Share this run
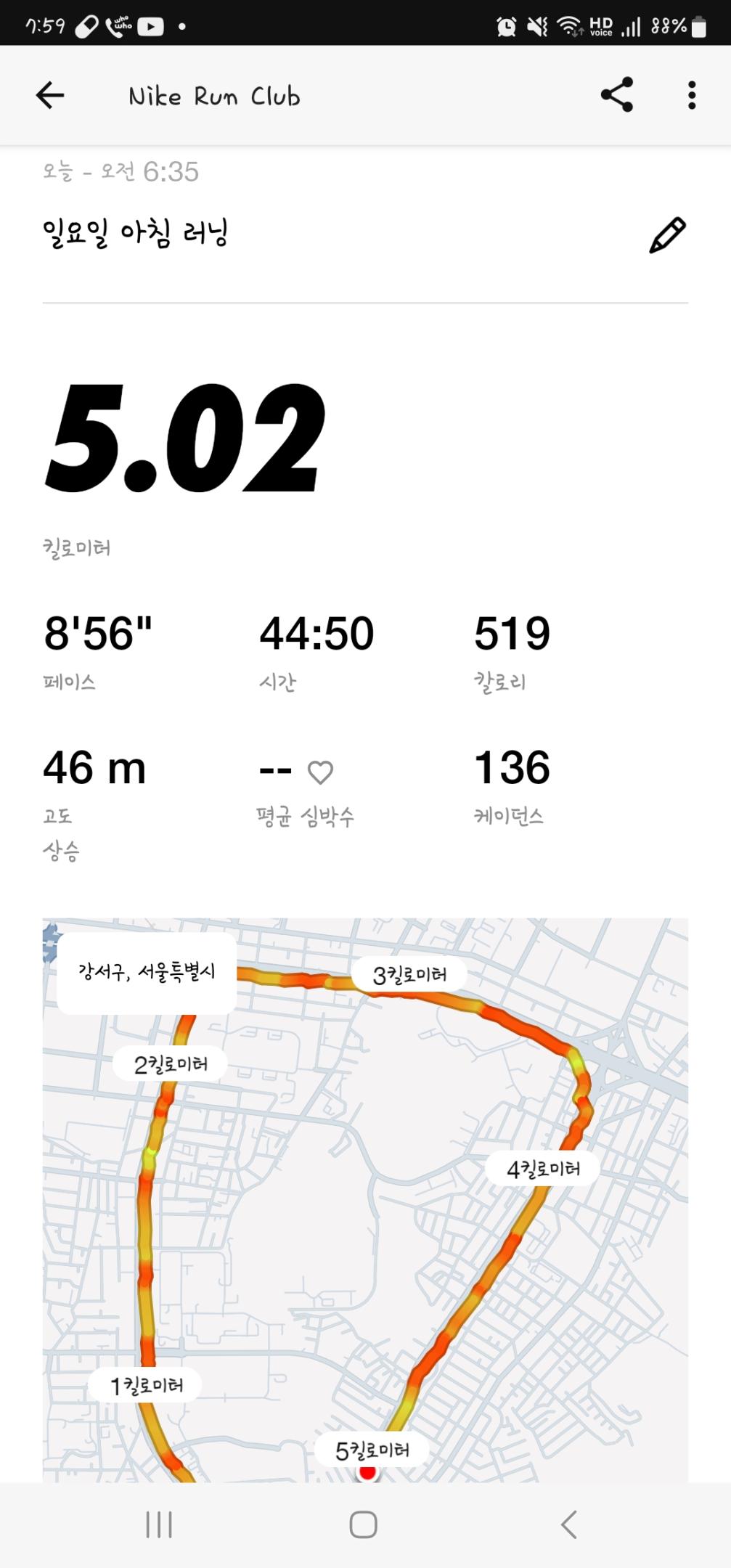The image size is (731, 1568). (x=616, y=95)
